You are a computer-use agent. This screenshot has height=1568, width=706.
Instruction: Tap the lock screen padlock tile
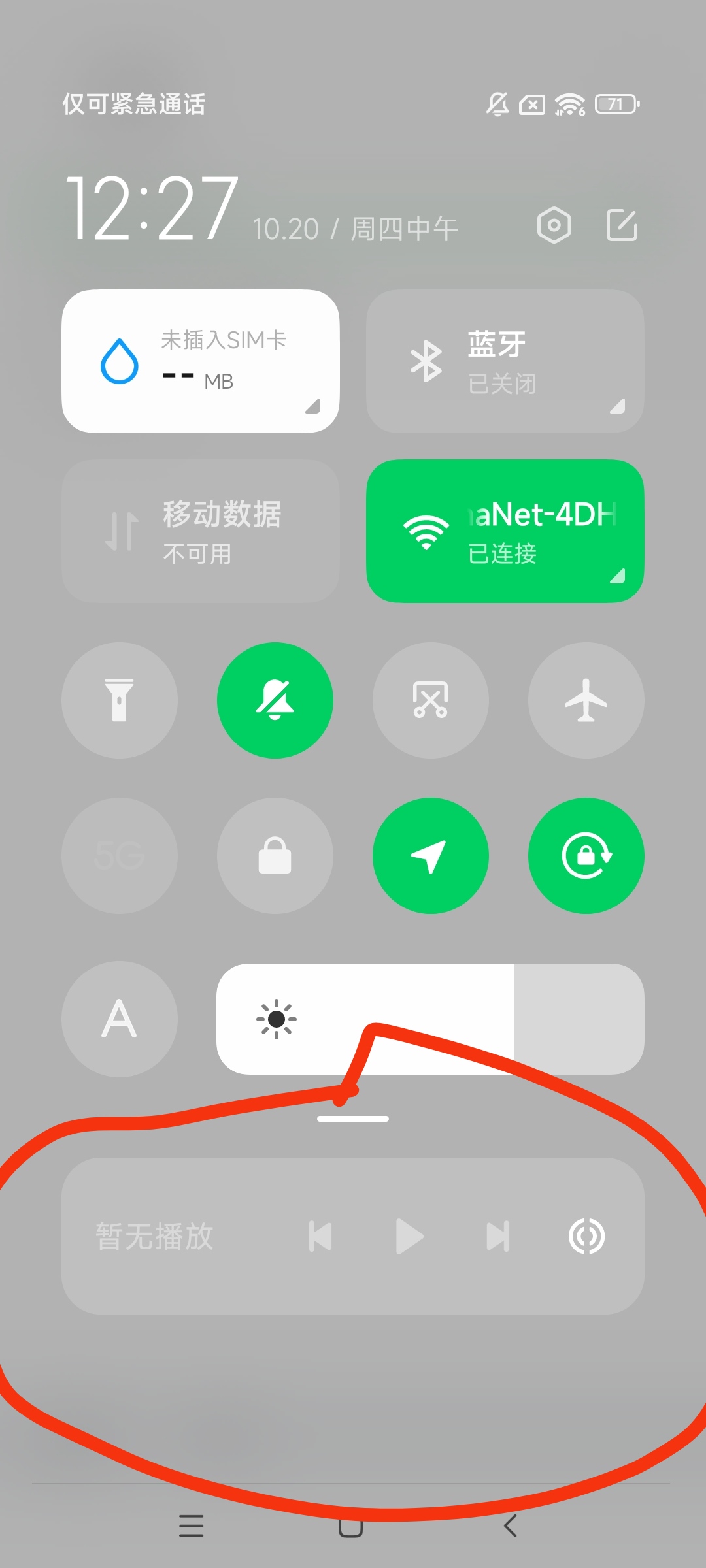pyautogui.click(x=275, y=855)
